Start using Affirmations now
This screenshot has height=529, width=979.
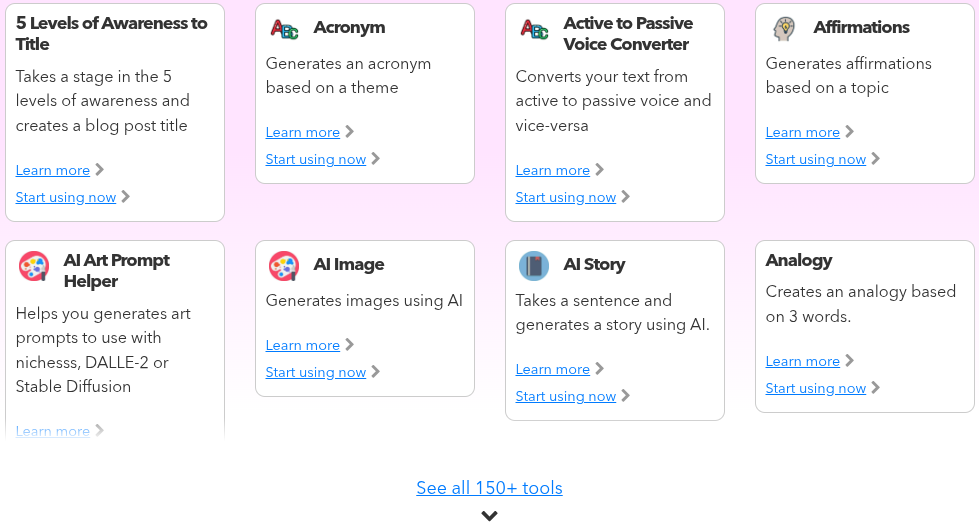(x=816, y=159)
